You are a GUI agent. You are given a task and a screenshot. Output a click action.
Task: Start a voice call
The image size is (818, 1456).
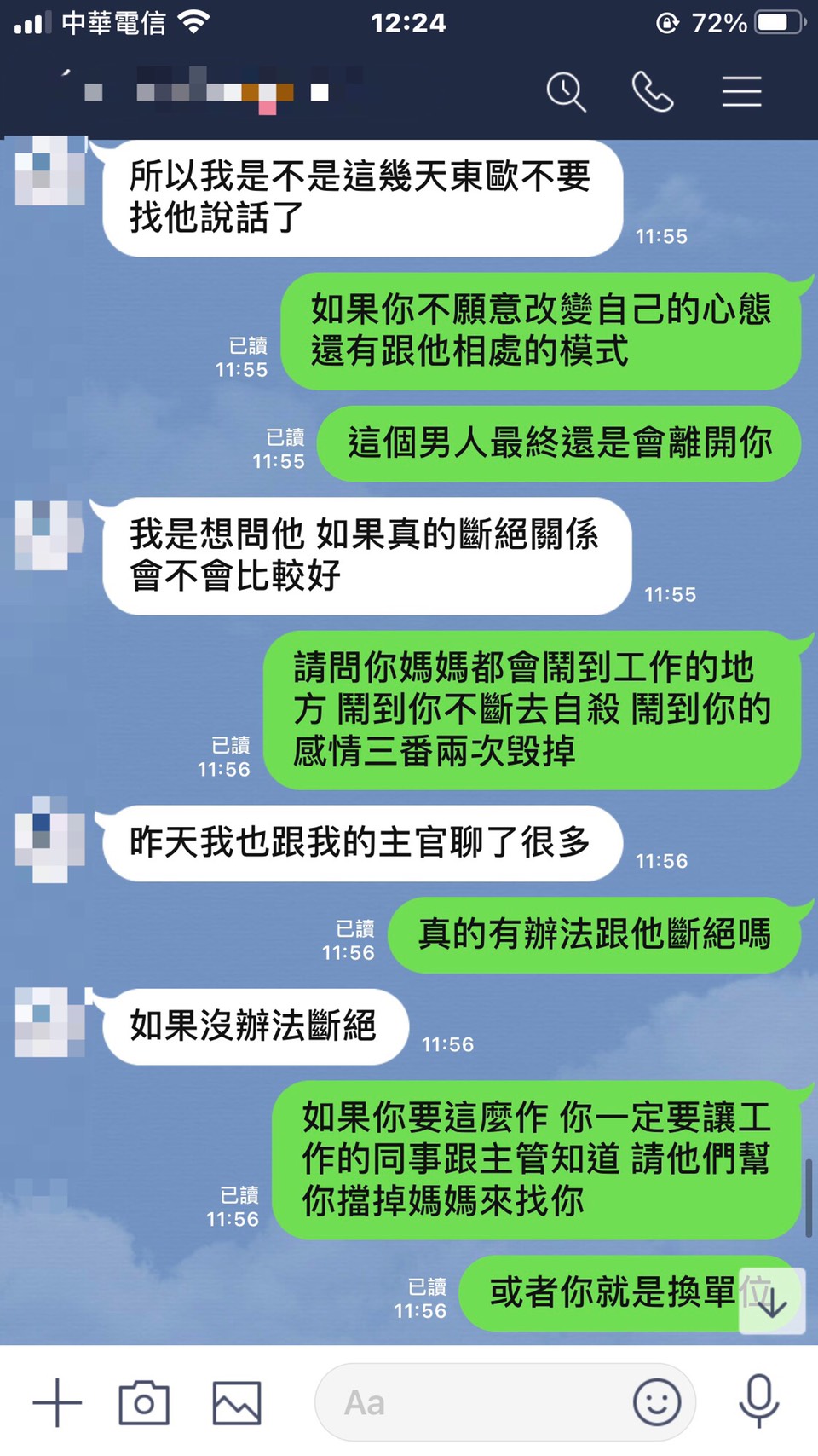653,91
